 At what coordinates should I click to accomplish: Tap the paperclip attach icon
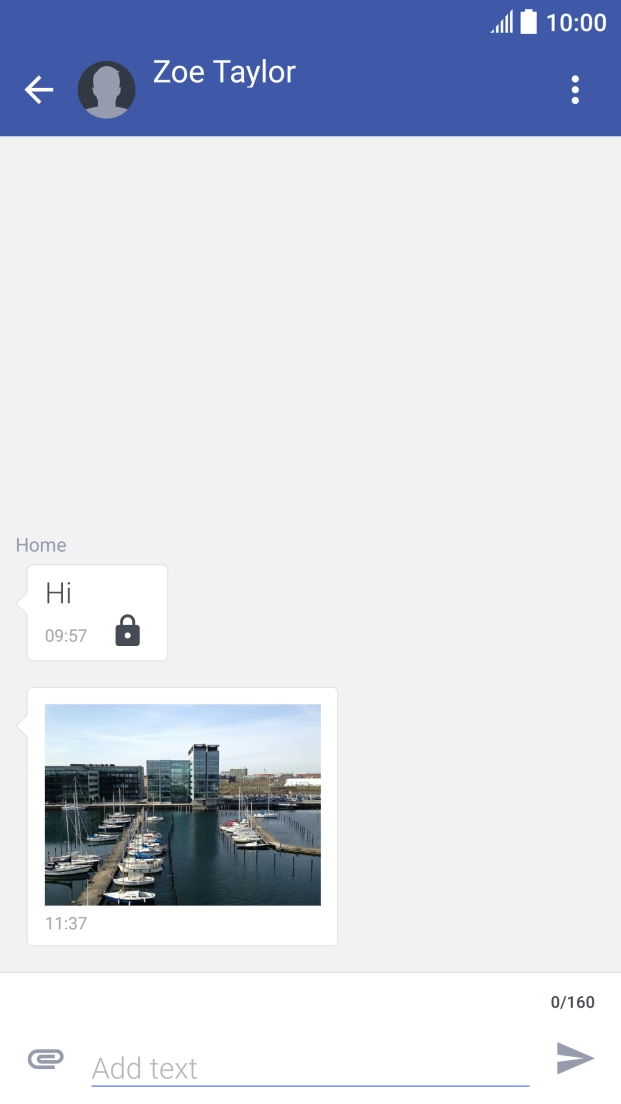(x=46, y=1058)
